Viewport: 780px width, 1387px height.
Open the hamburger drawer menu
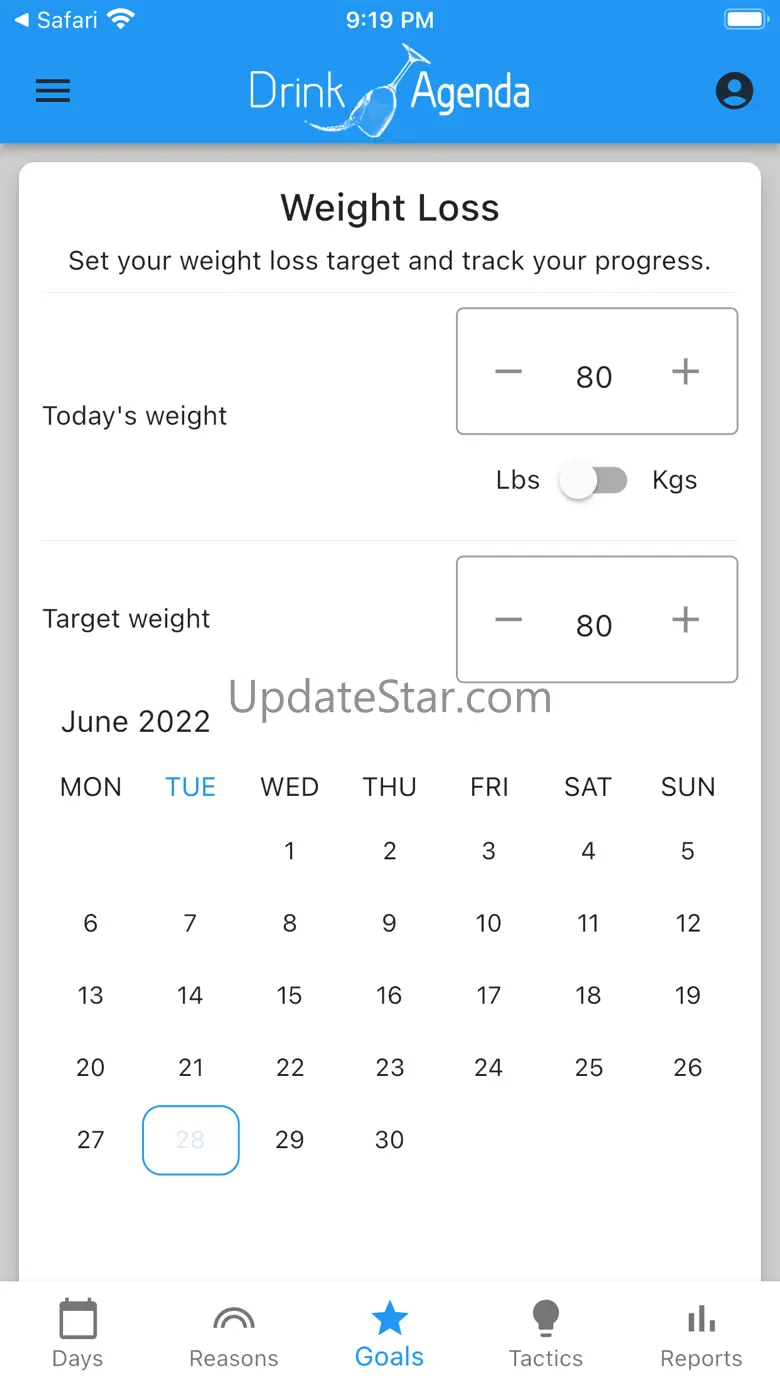click(53, 91)
